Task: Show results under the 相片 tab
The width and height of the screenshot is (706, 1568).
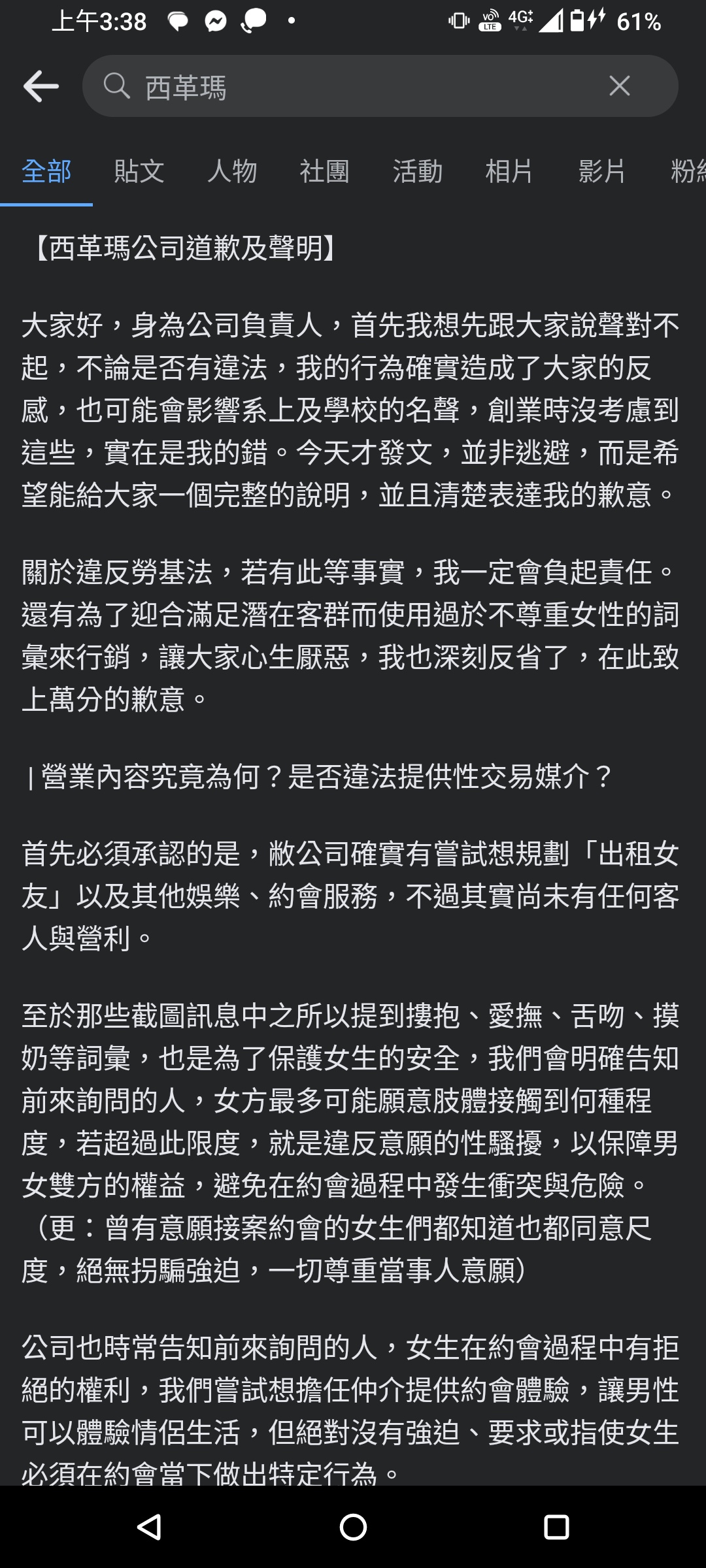Action: tap(509, 172)
